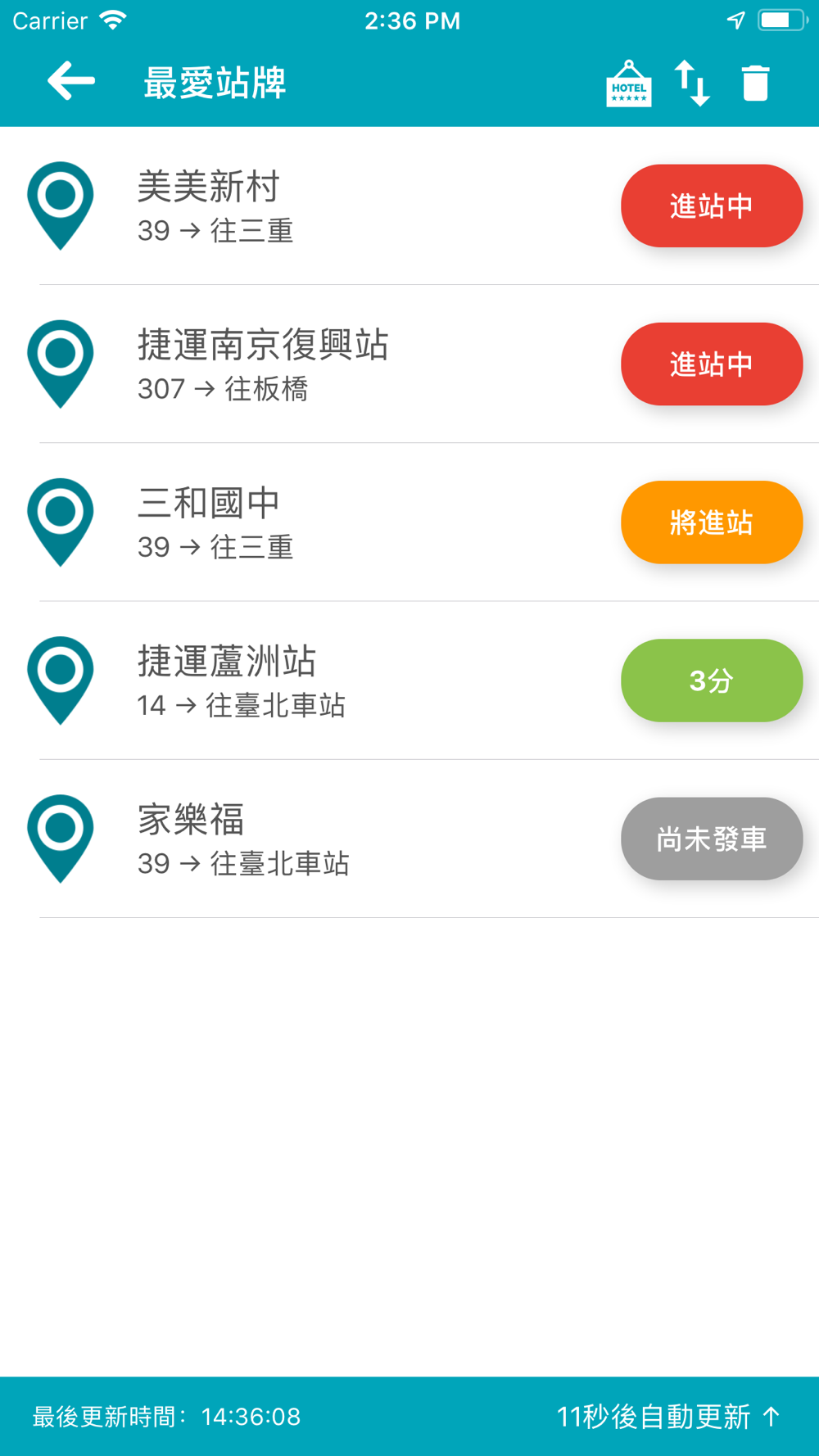Tap the trash can delete icon
819x1456 pixels.
coord(755,84)
